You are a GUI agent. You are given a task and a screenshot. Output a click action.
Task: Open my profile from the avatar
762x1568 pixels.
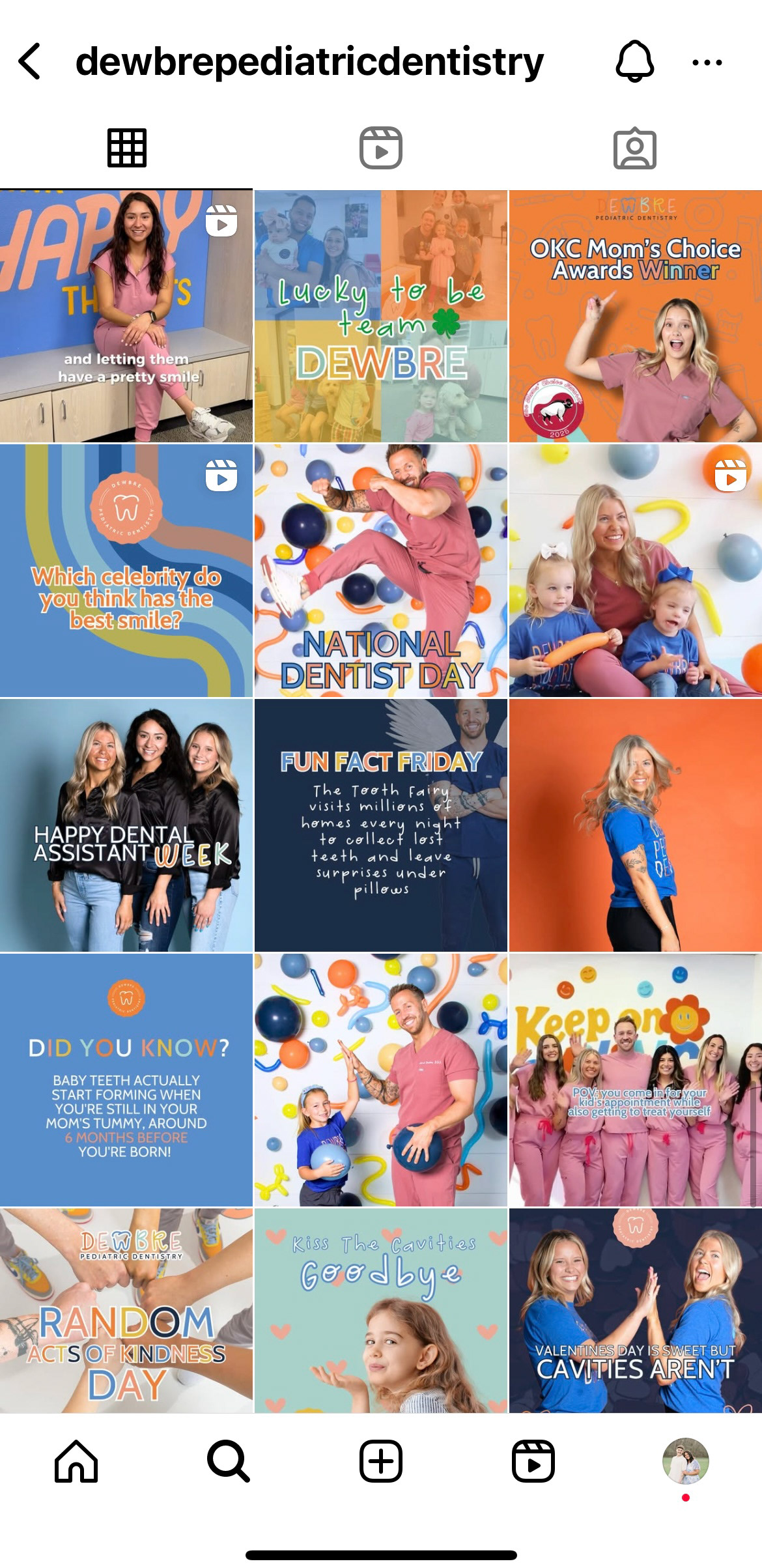pos(686,1461)
